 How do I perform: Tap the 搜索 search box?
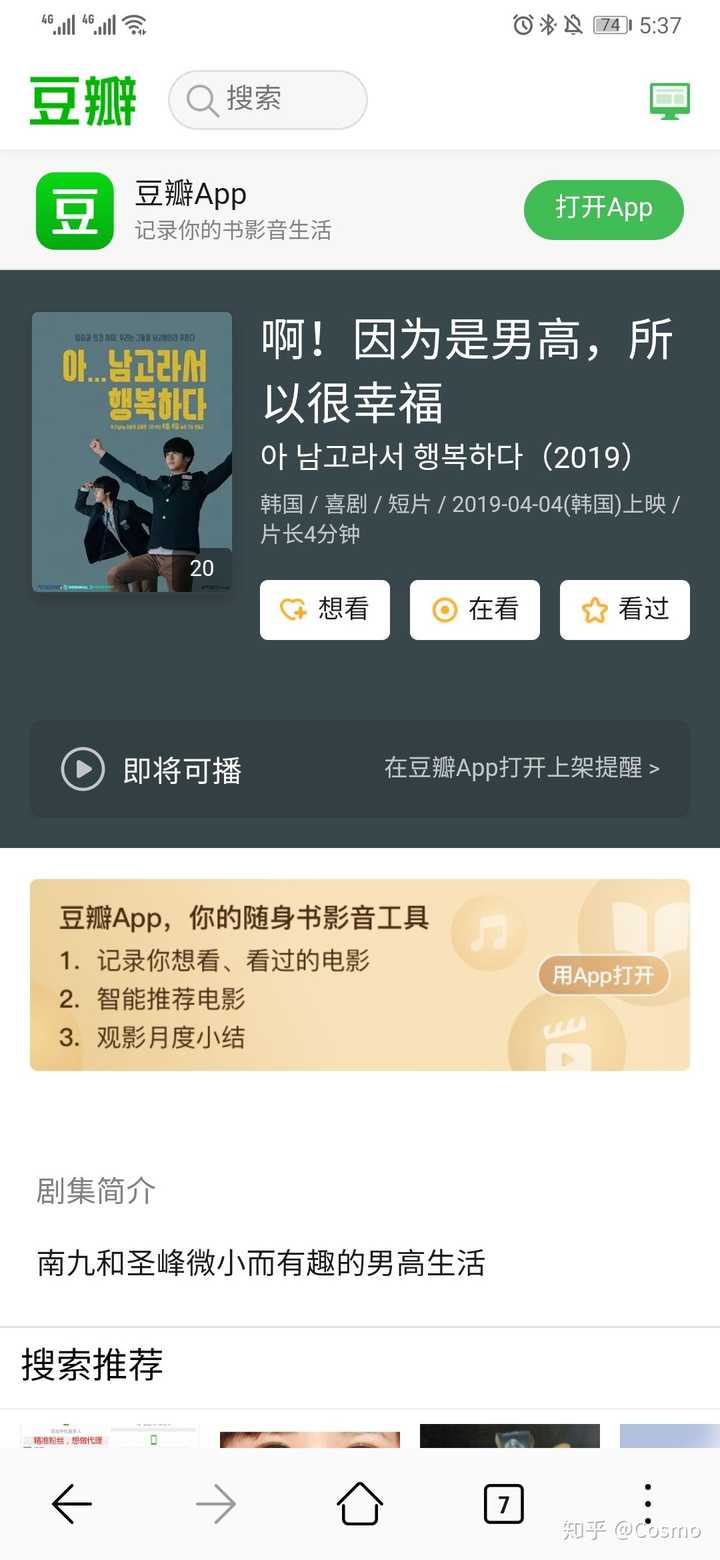click(x=268, y=100)
